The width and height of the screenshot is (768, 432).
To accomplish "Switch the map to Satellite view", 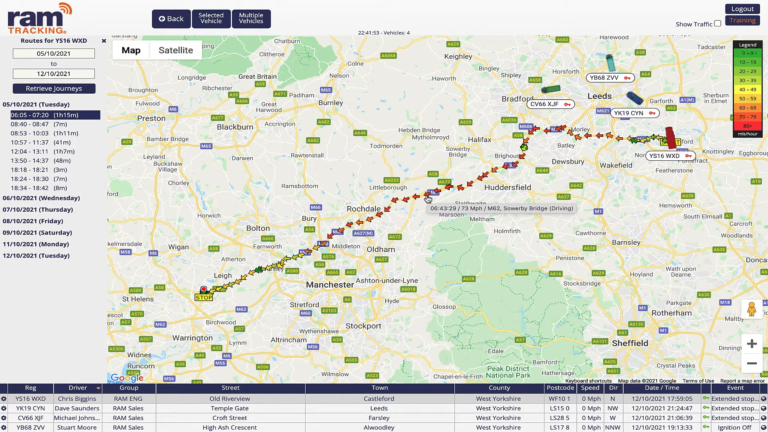I will pos(175,50).
